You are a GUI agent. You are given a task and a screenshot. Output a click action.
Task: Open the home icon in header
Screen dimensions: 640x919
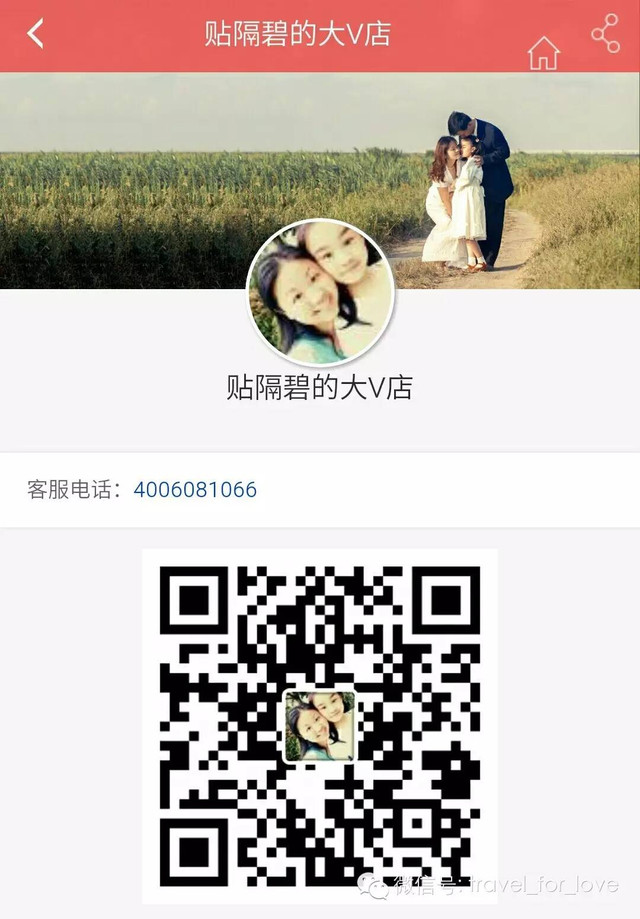(543, 53)
